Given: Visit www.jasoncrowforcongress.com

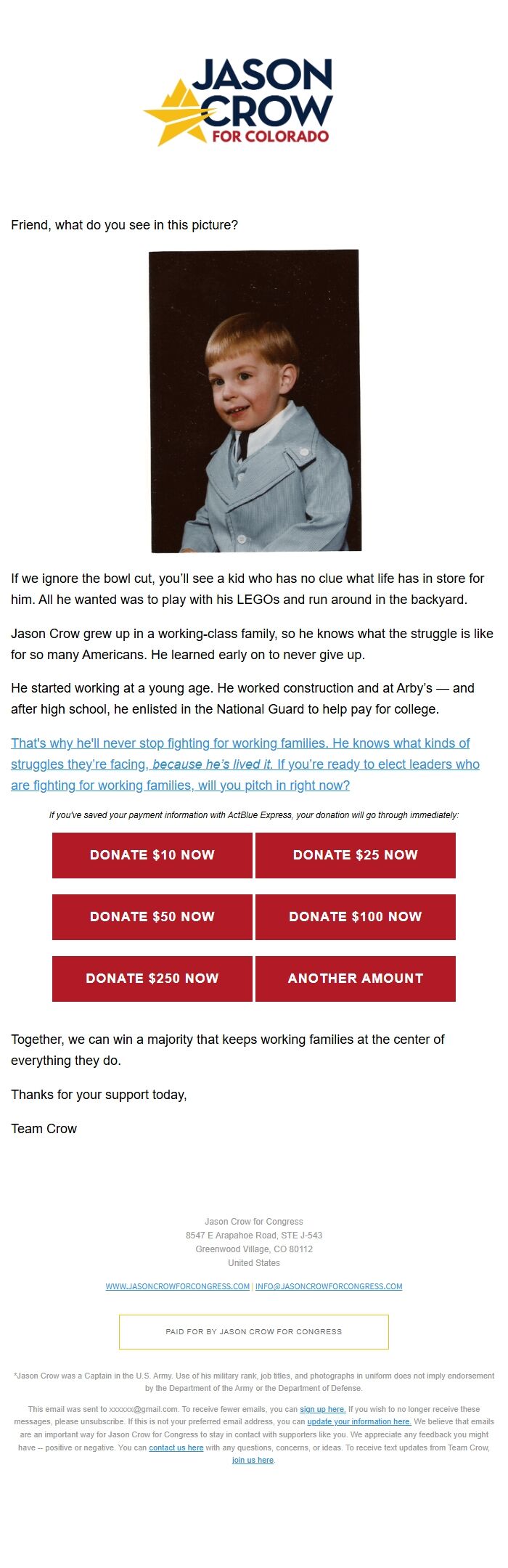Looking at the screenshot, I should (x=178, y=1286).
